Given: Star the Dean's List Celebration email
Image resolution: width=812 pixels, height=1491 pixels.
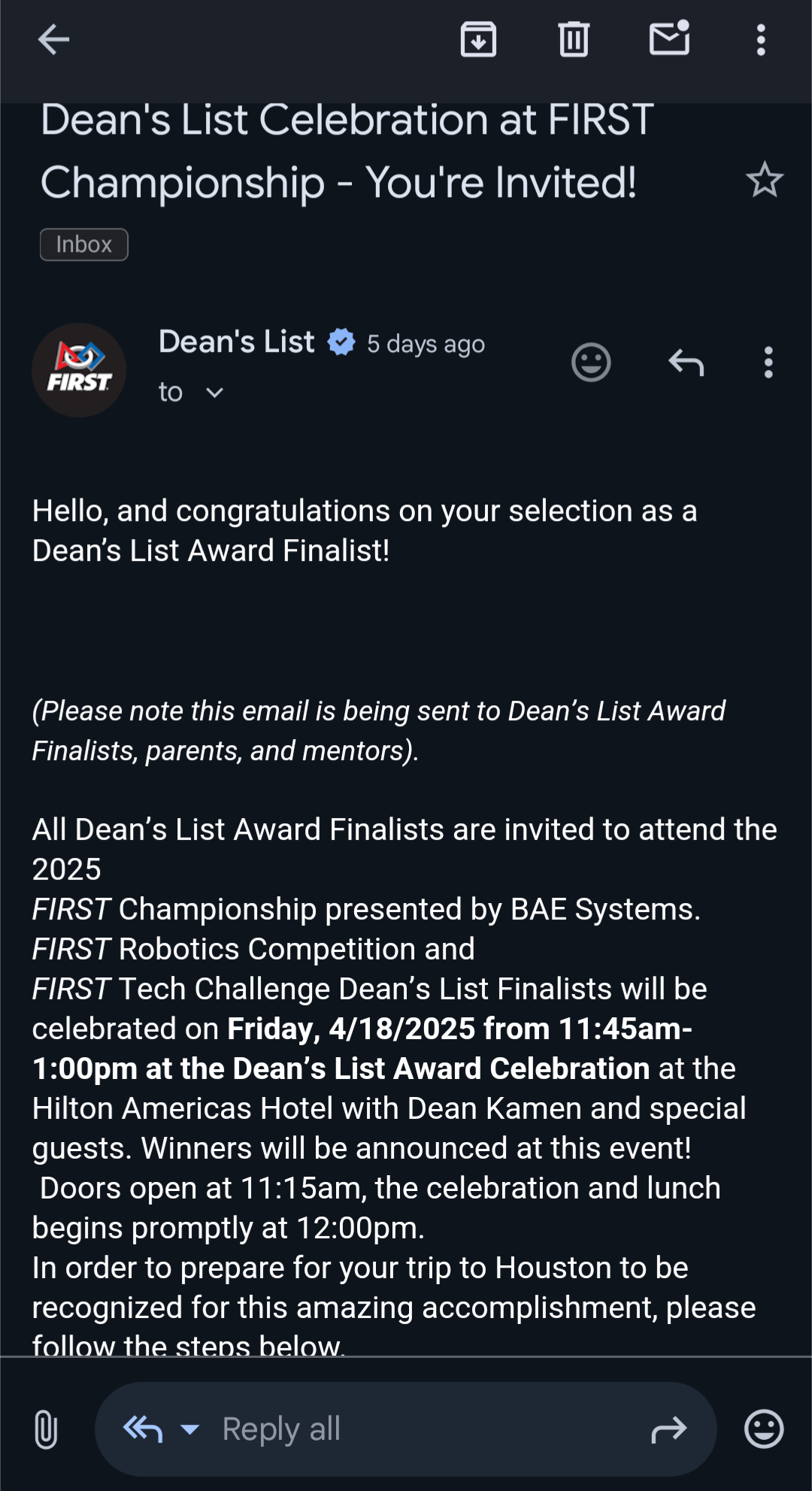Looking at the screenshot, I should tap(765, 180).
